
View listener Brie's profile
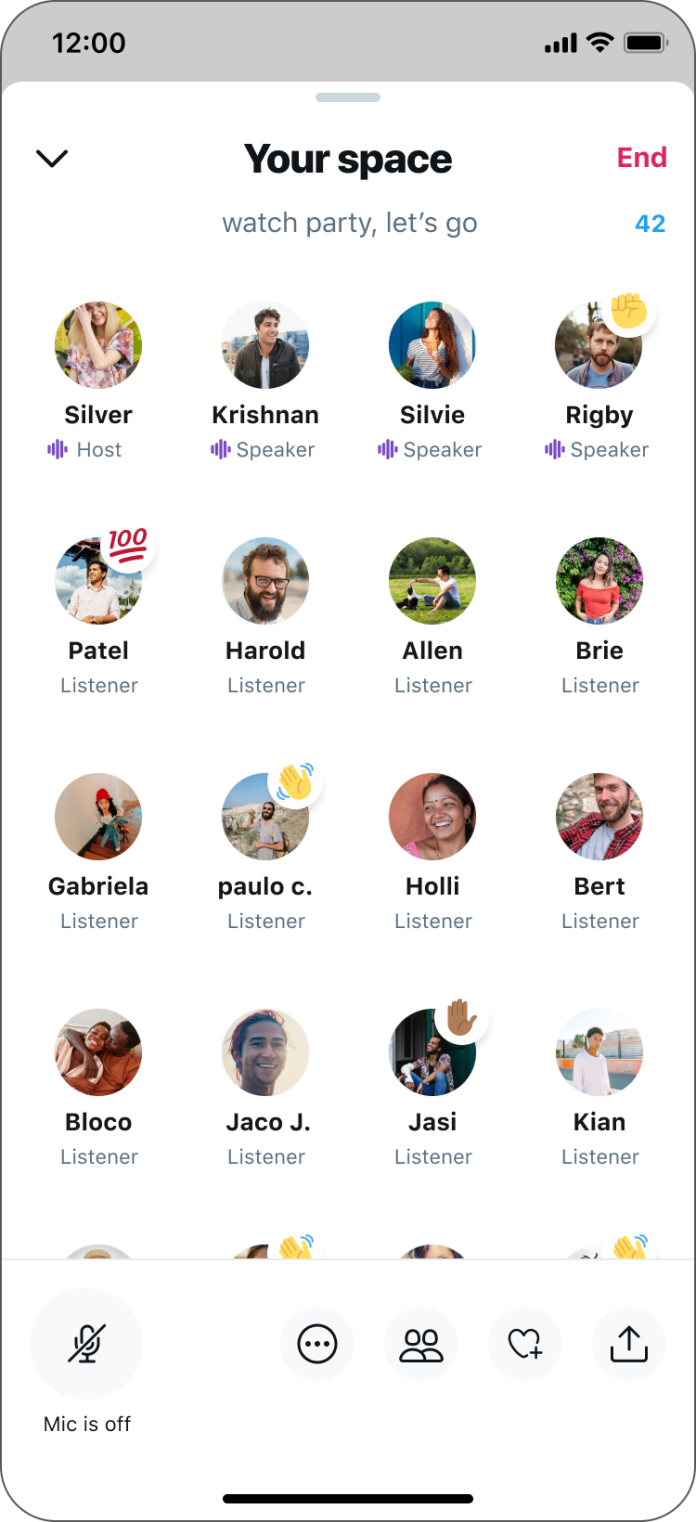click(599, 581)
